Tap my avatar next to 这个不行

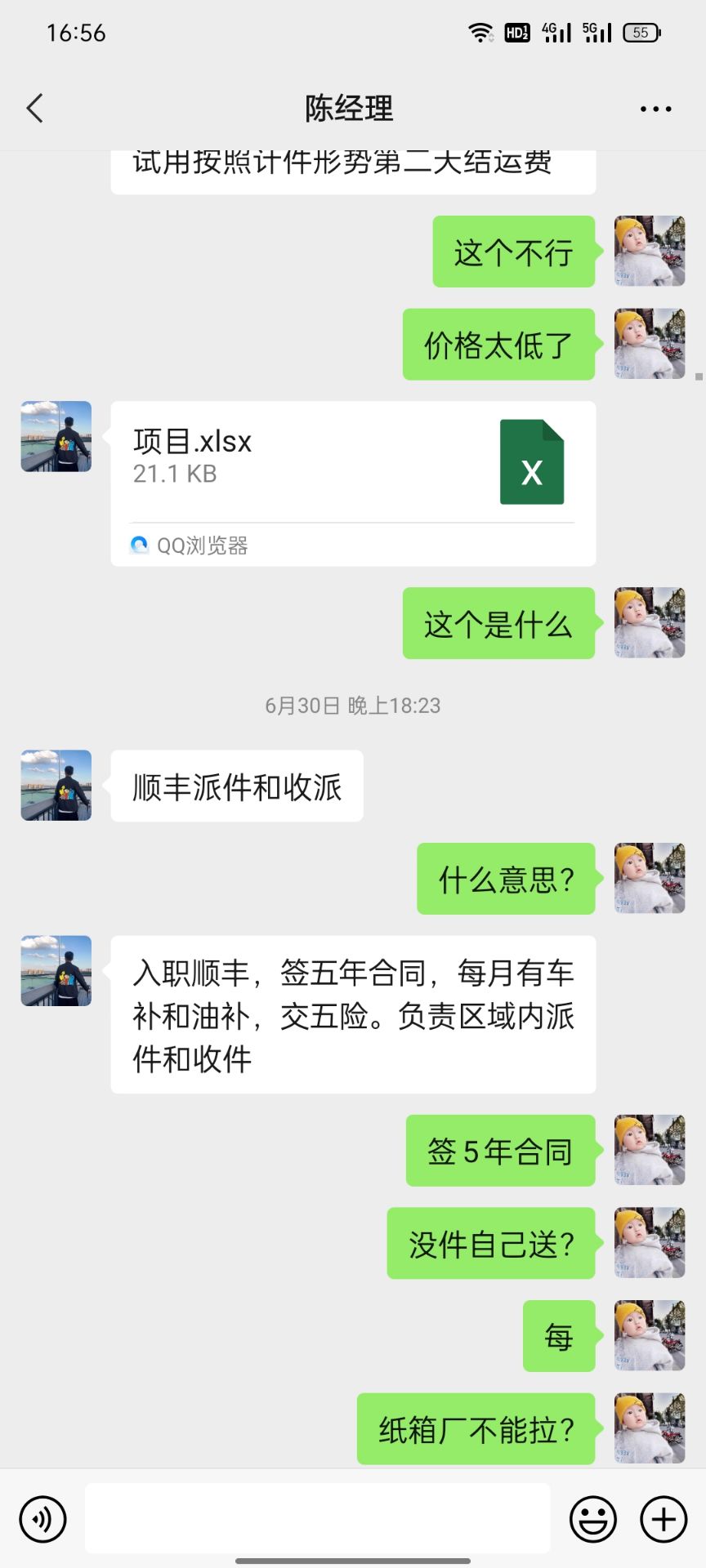[650, 251]
